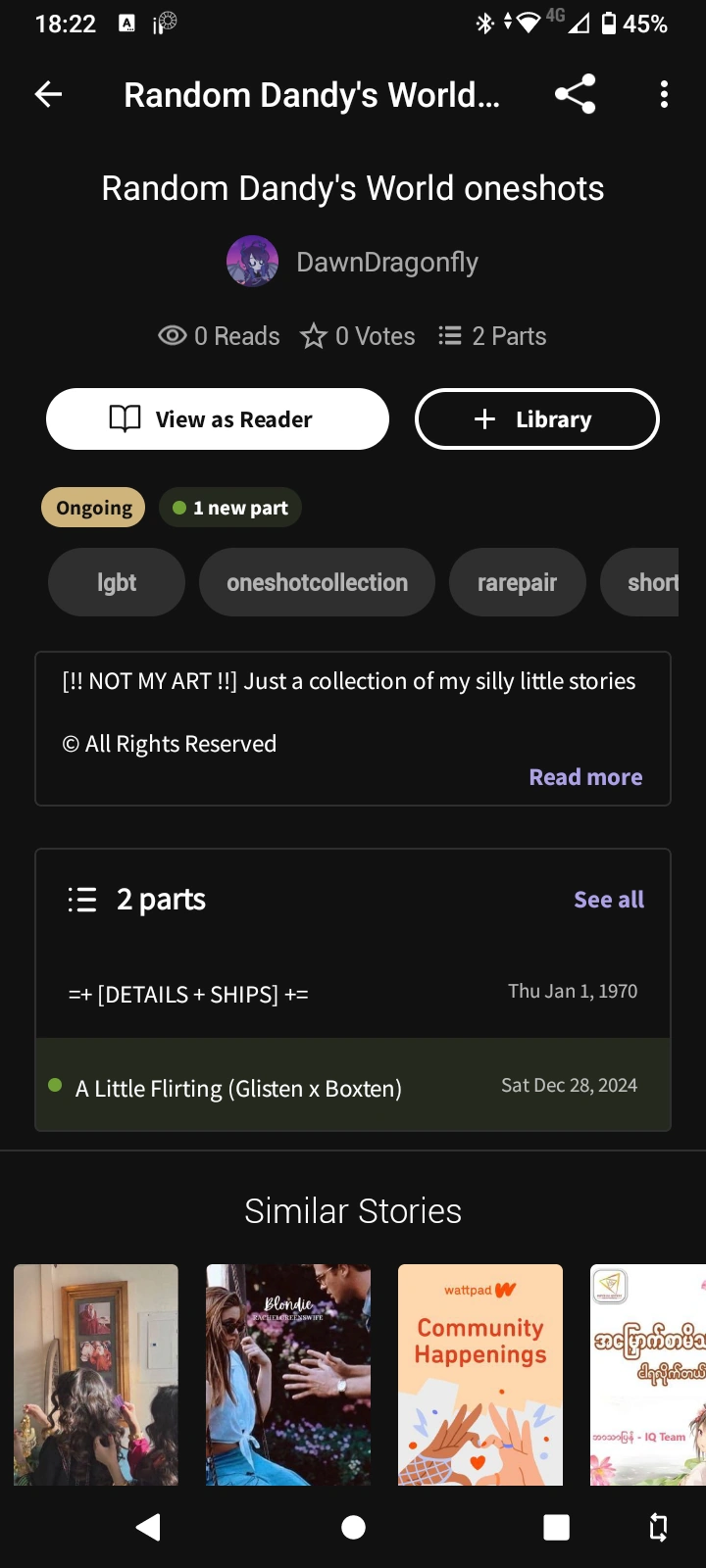Add story to Library

[536, 418]
